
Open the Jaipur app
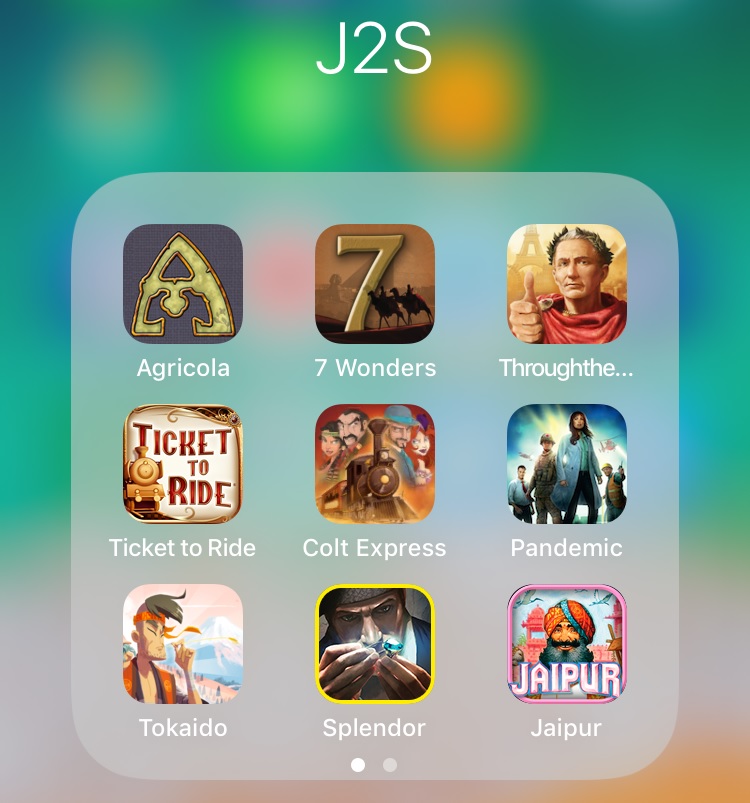click(x=567, y=644)
